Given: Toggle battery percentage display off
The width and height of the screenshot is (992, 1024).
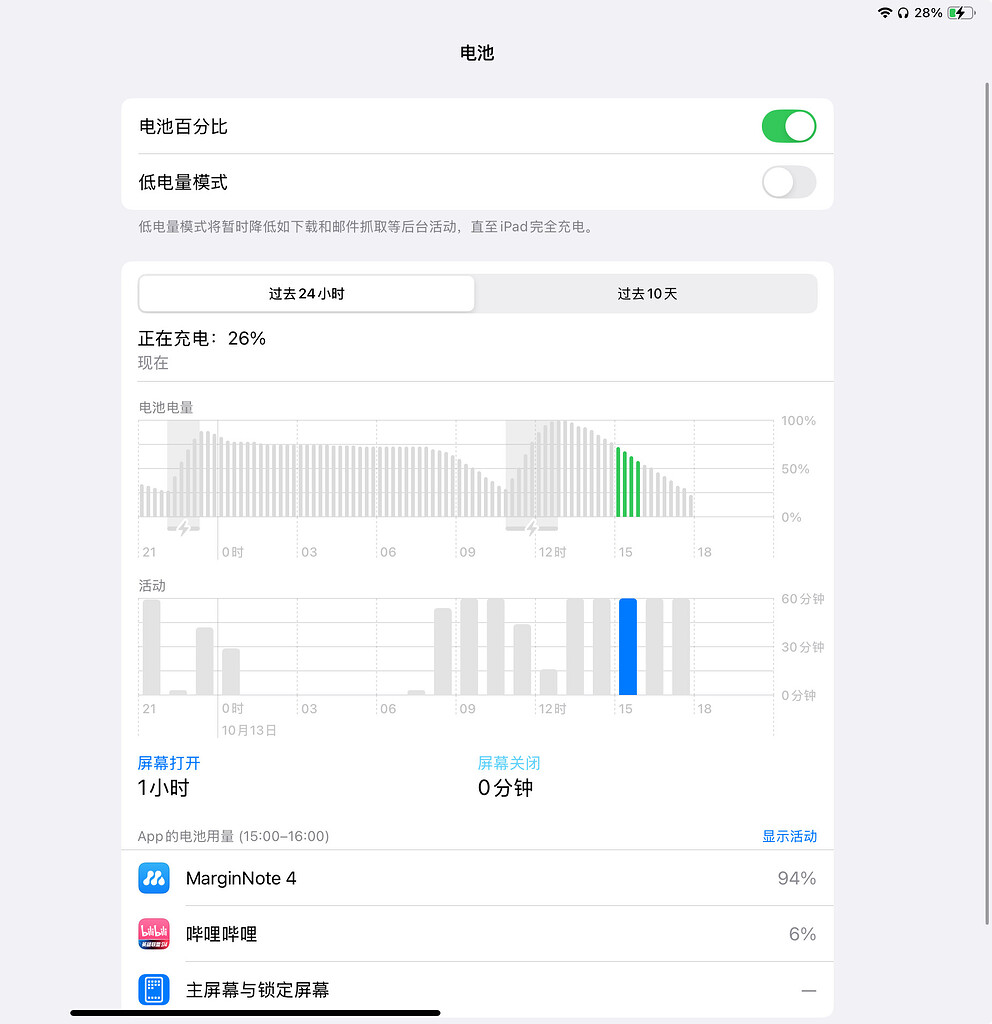Looking at the screenshot, I should (x=789, y=126).
